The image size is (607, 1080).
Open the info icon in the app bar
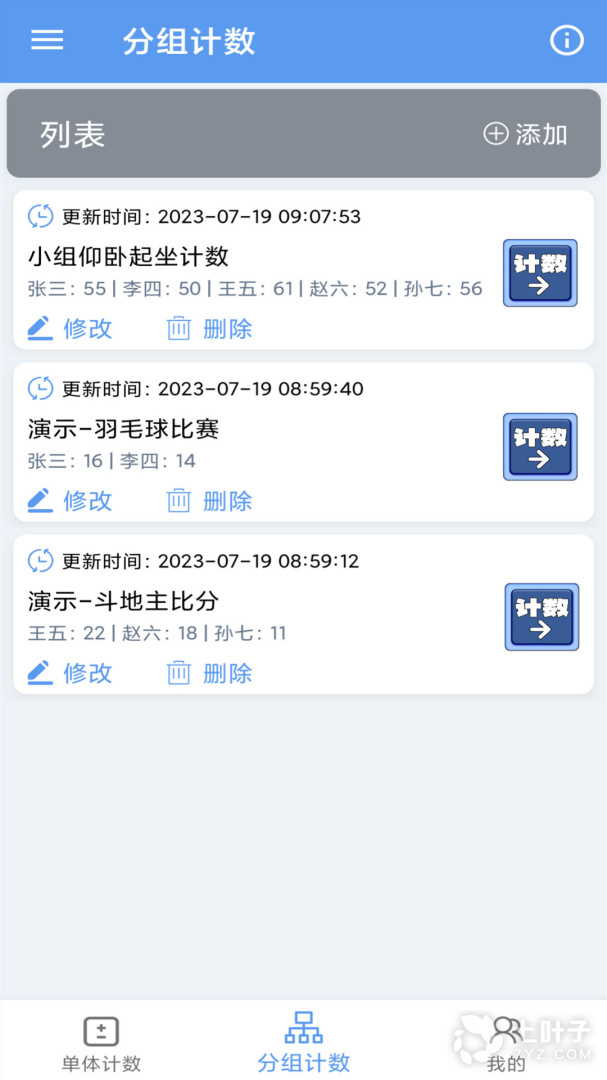pos(566,40)
